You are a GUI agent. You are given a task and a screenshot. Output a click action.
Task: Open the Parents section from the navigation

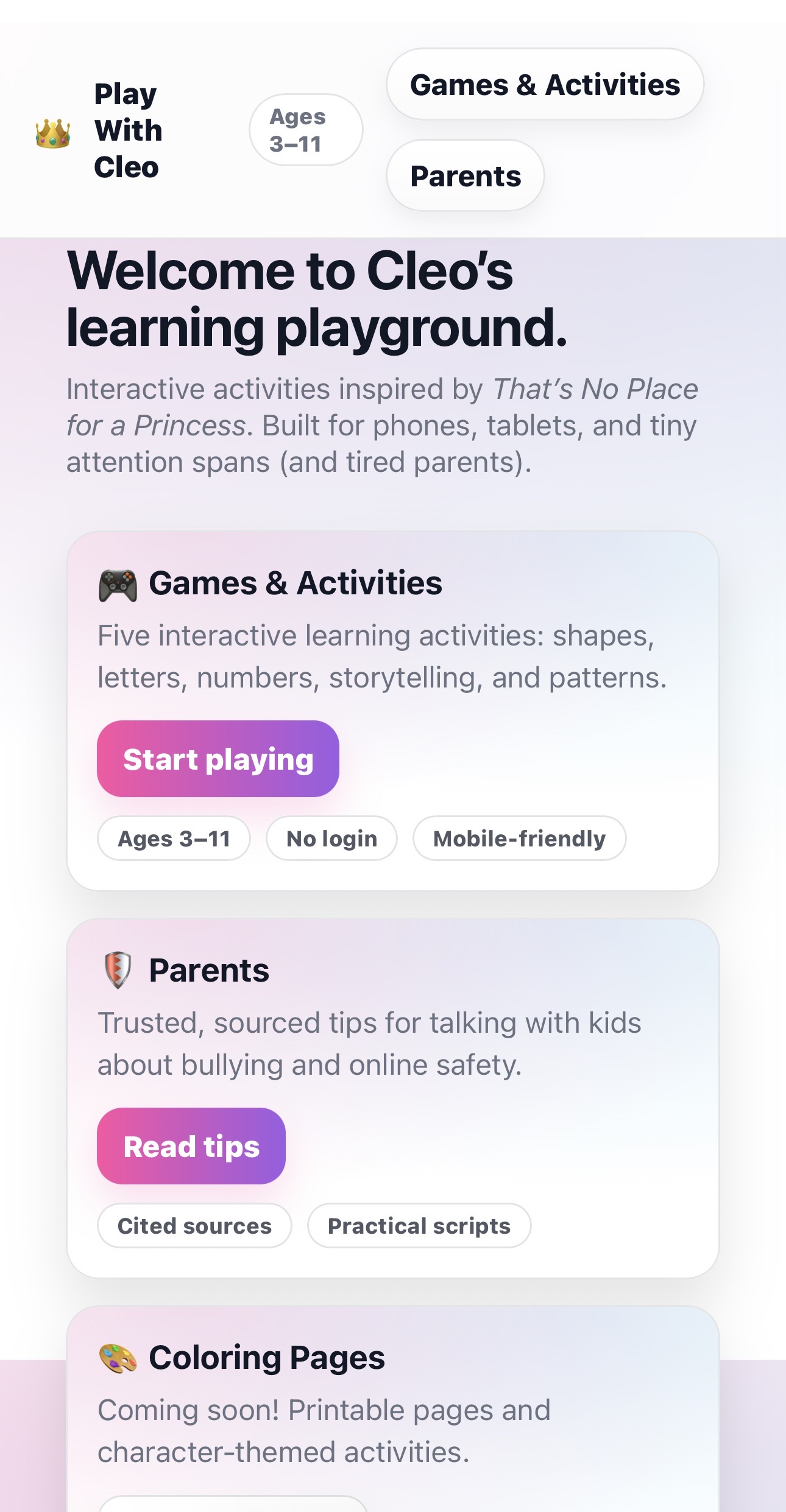pyautogui.click(x=465, y=176)
